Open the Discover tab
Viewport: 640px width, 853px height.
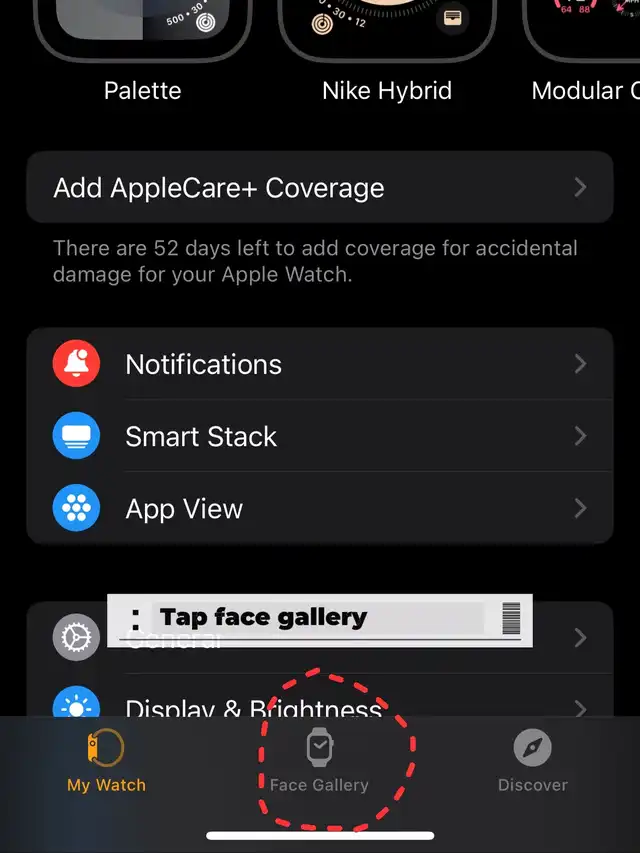click(532, 762)
